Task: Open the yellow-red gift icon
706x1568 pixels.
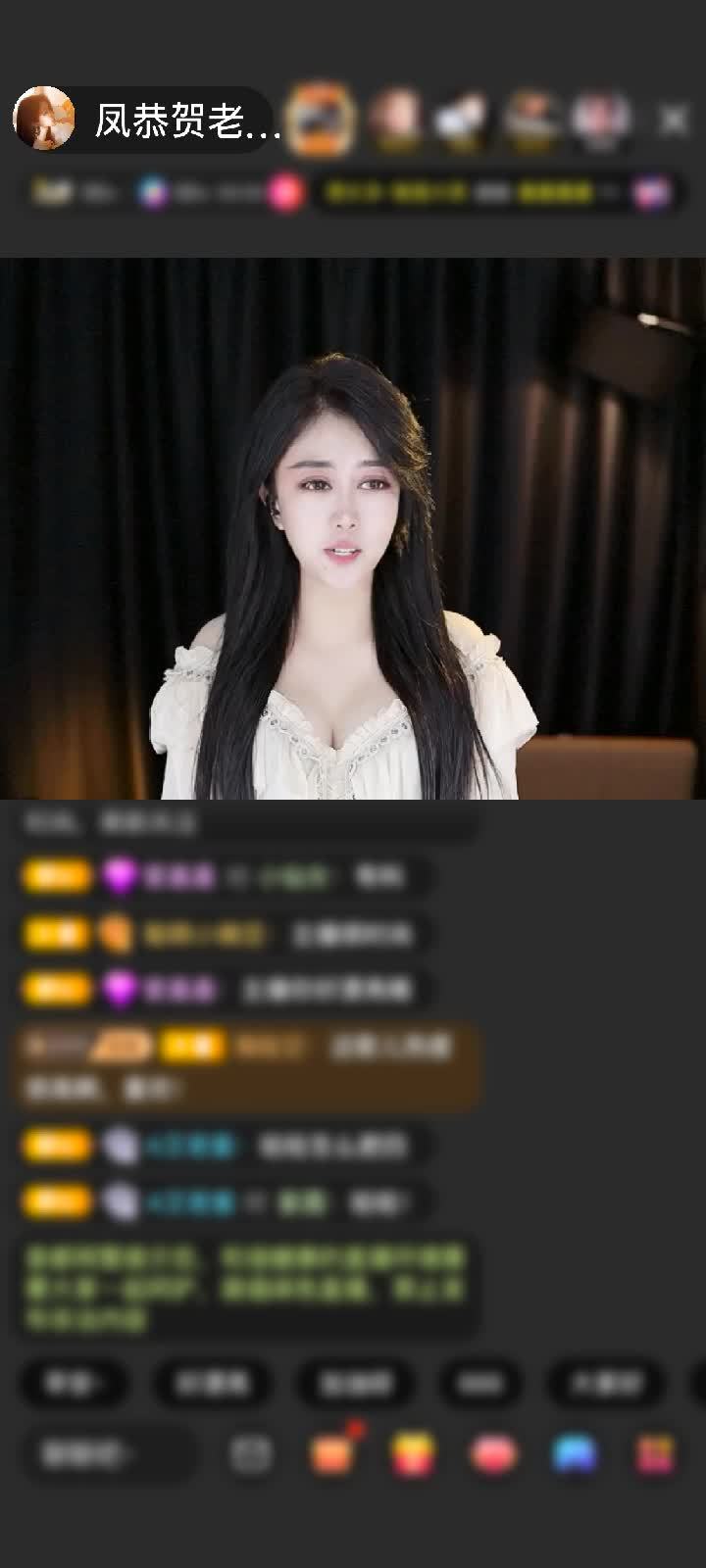Action: pos(413,1453)
